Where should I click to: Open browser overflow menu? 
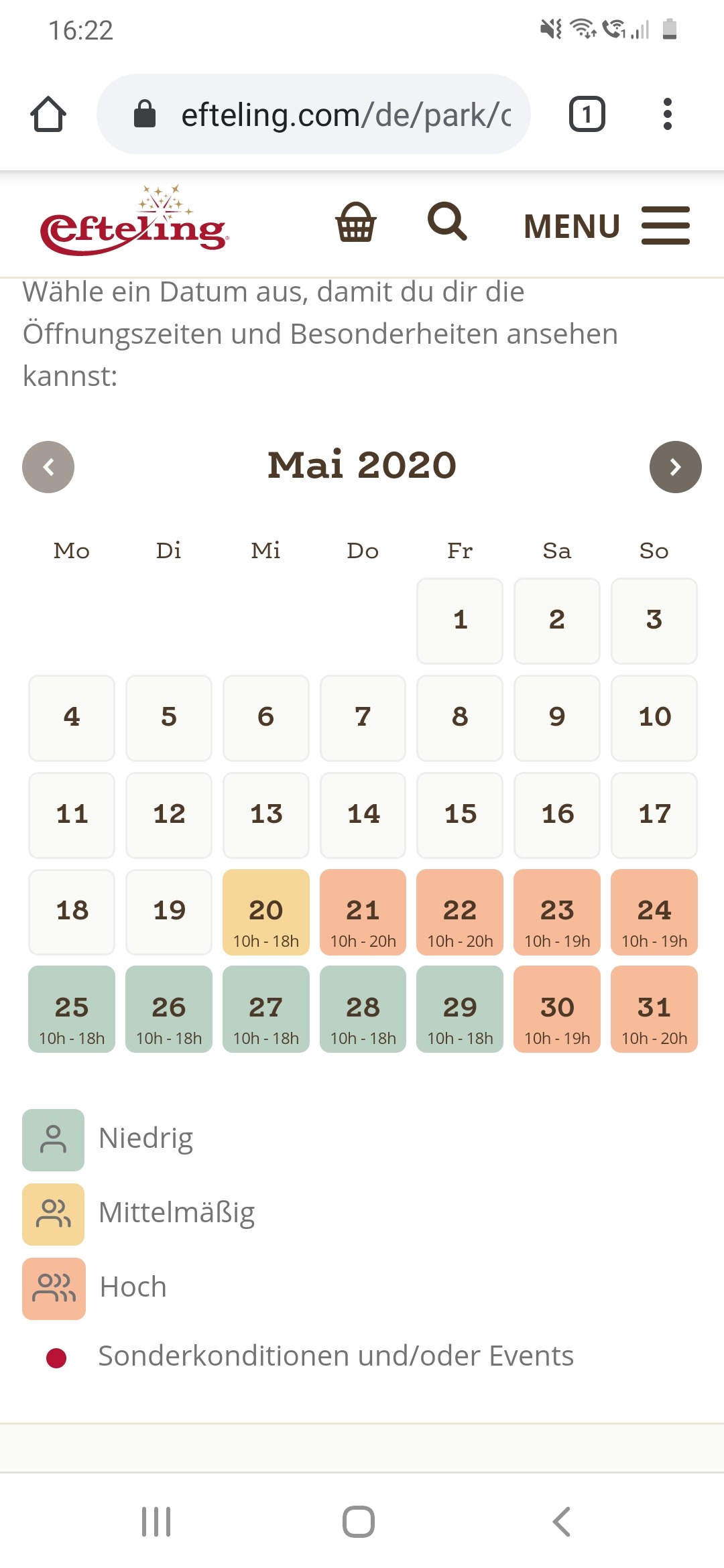(x=667, y=115)
